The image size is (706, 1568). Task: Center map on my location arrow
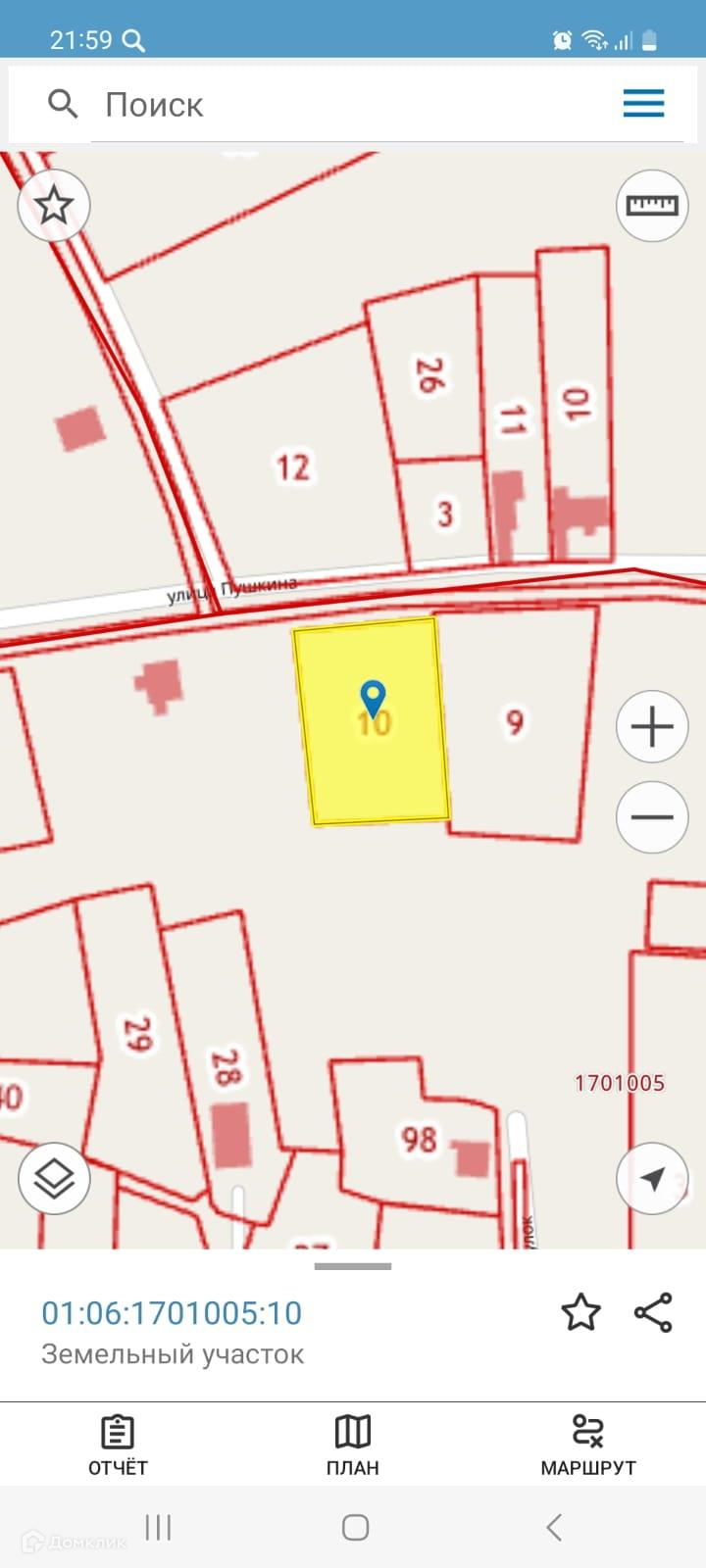[652, 1178]
